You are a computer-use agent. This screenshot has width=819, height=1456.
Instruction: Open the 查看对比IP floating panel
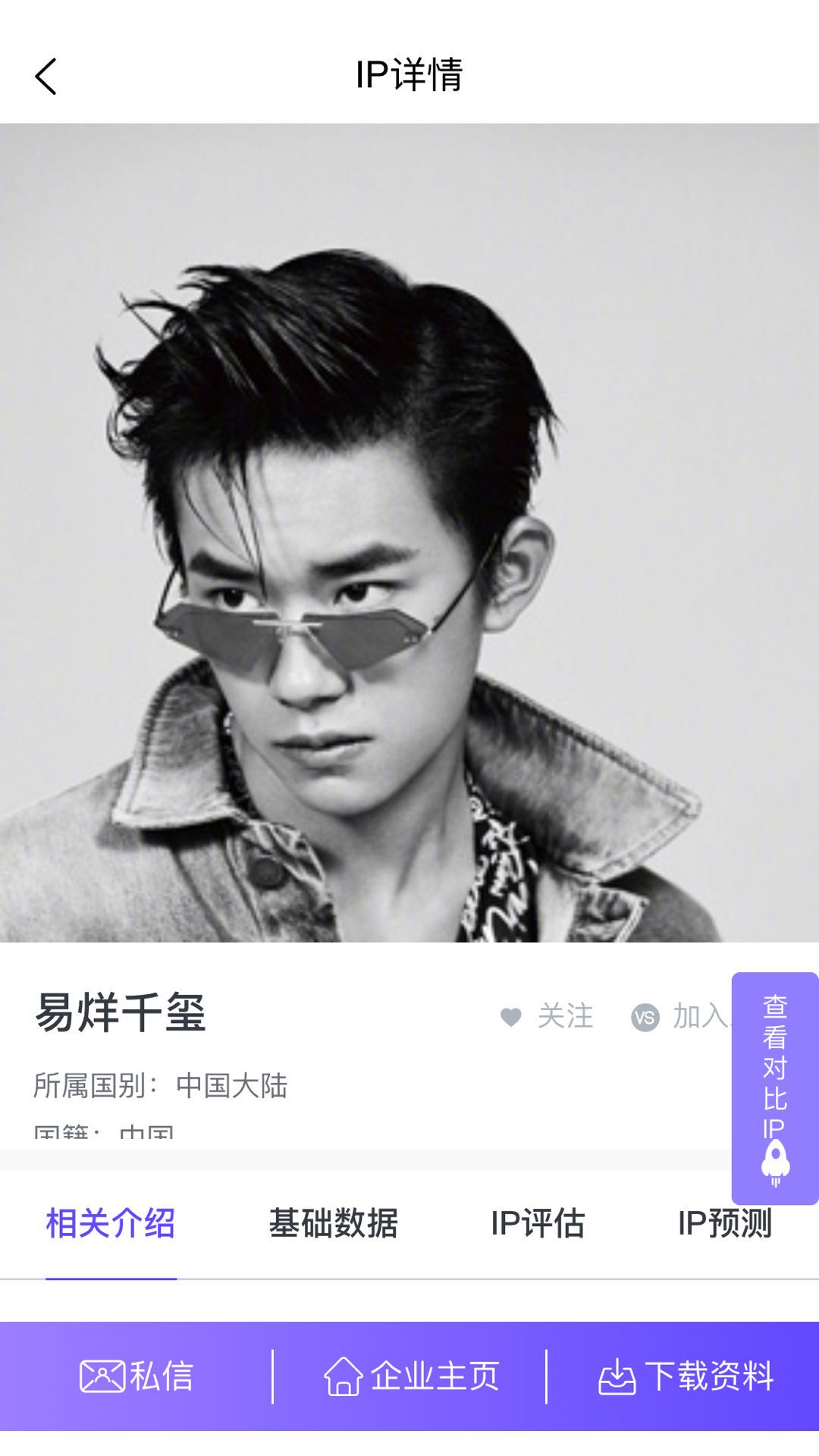pyautogui.click(x=774, y=1087)
